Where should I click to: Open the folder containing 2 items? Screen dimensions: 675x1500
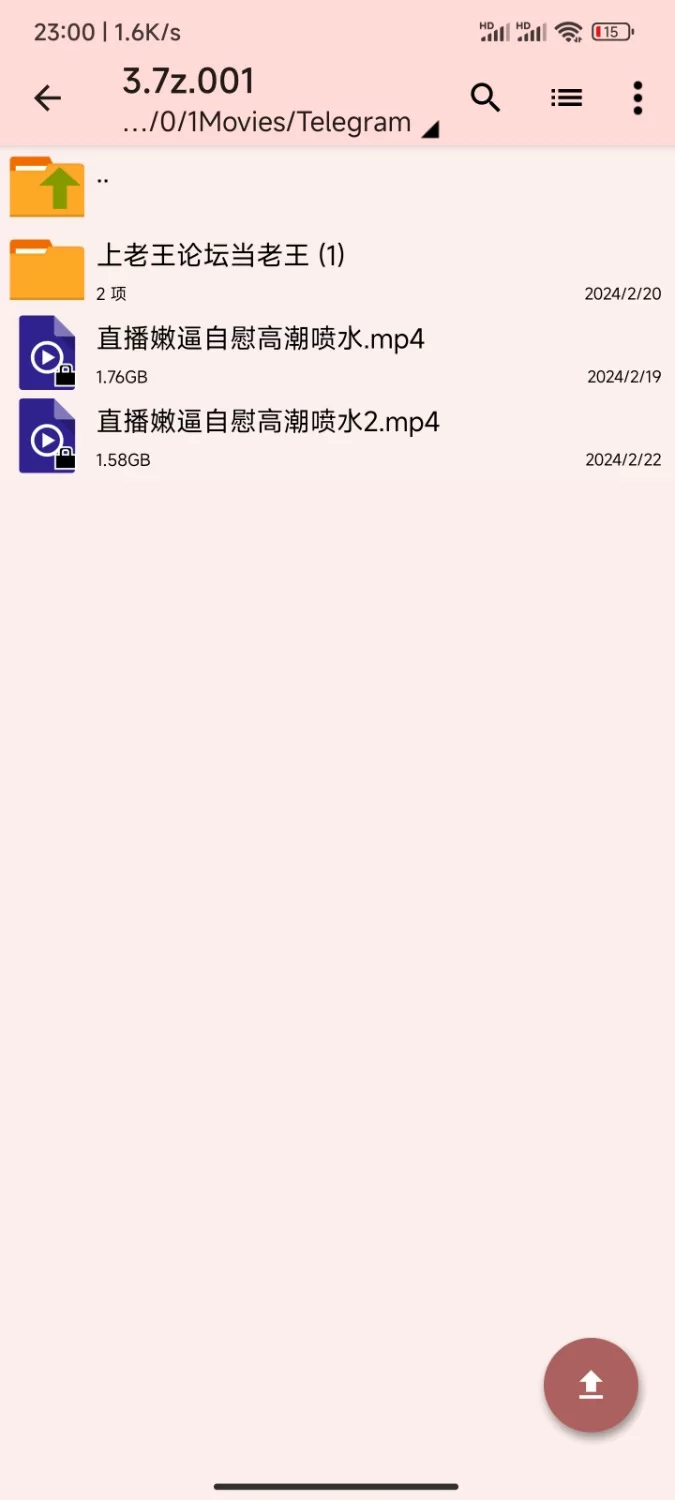pos(337,270)
